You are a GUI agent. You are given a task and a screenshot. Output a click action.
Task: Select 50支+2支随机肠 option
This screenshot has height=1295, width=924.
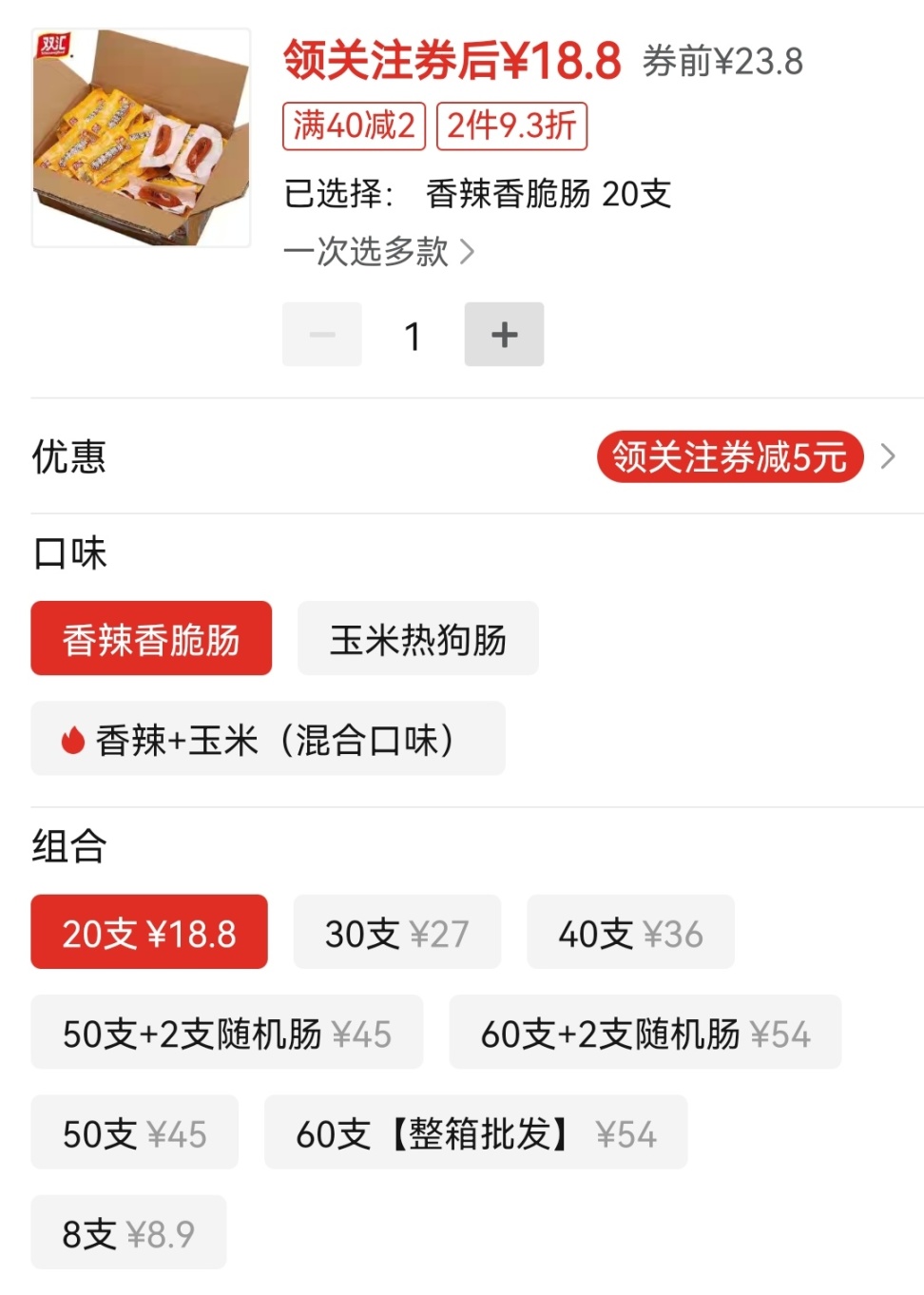[226, 1033]
